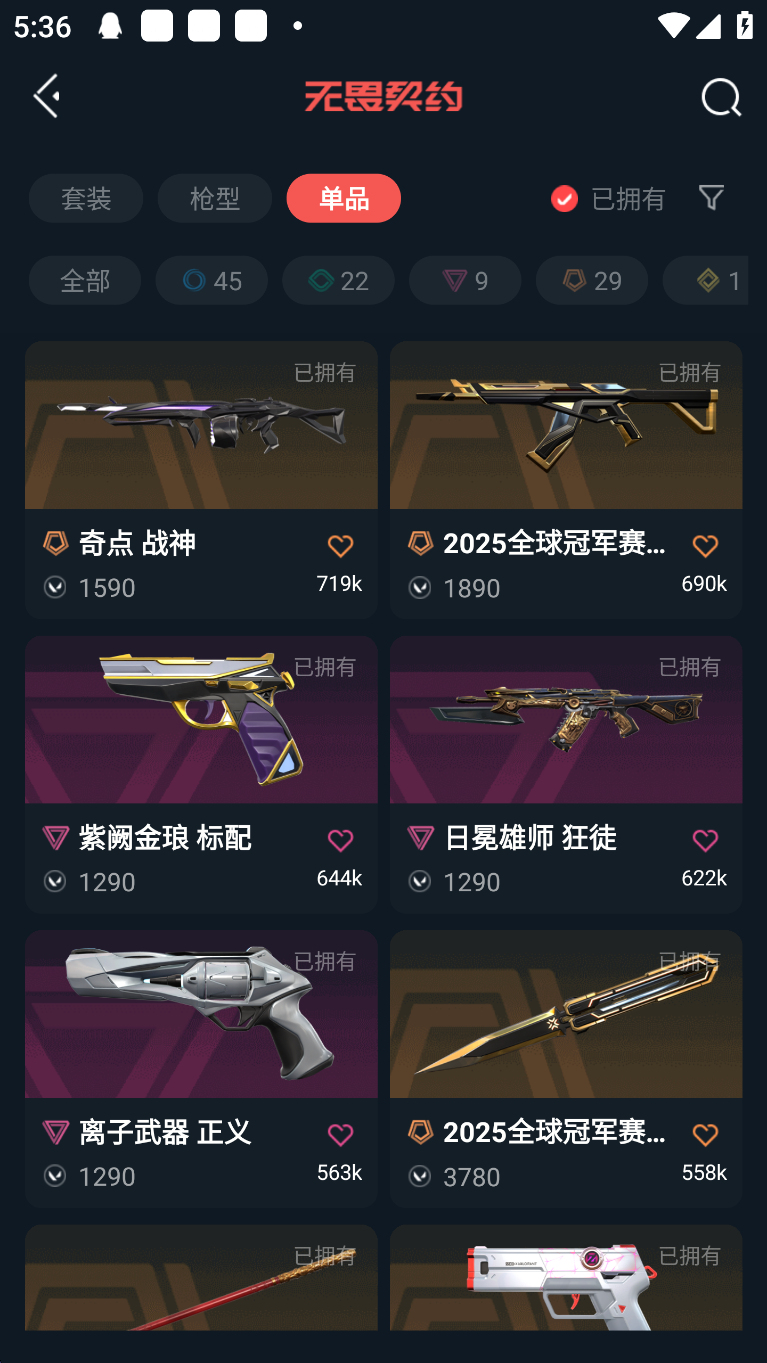The width and height of the screenshot is (767, 1363).
Task: Filter by the blue tier chip 45
Action: [x=212, y=280]
